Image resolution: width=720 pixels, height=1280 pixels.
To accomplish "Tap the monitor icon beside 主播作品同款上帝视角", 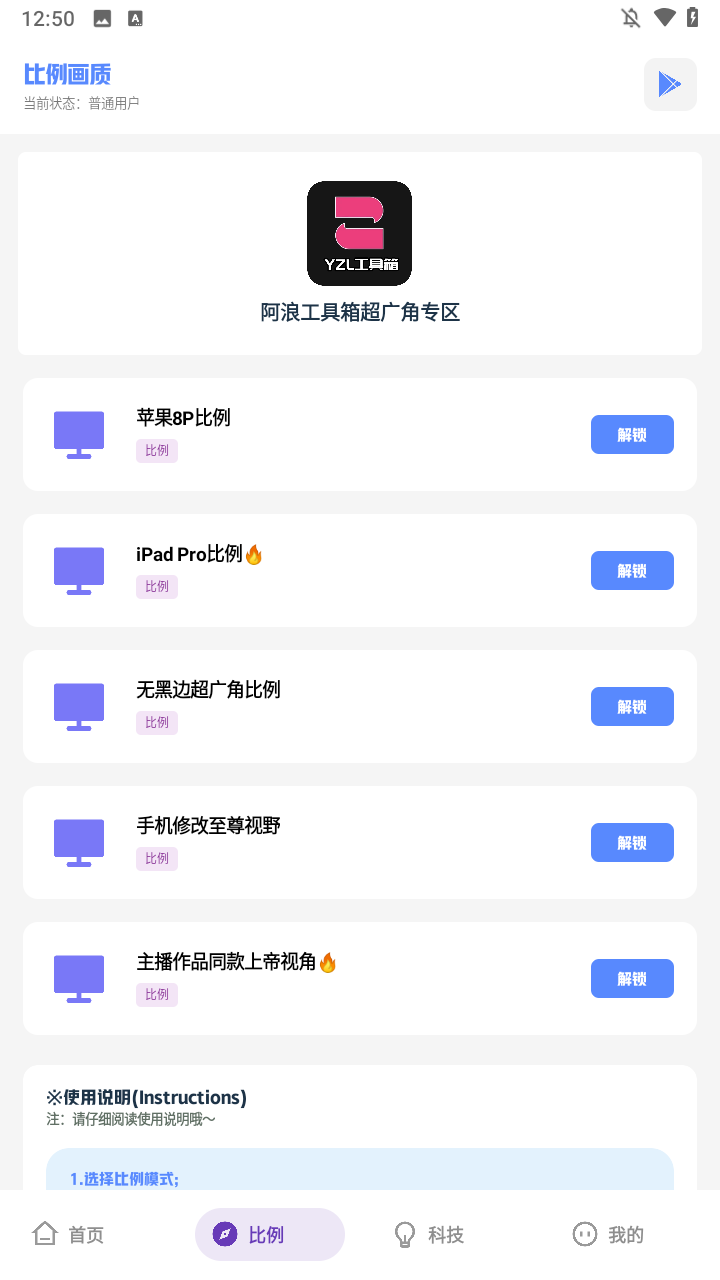I will coord(78,978).
